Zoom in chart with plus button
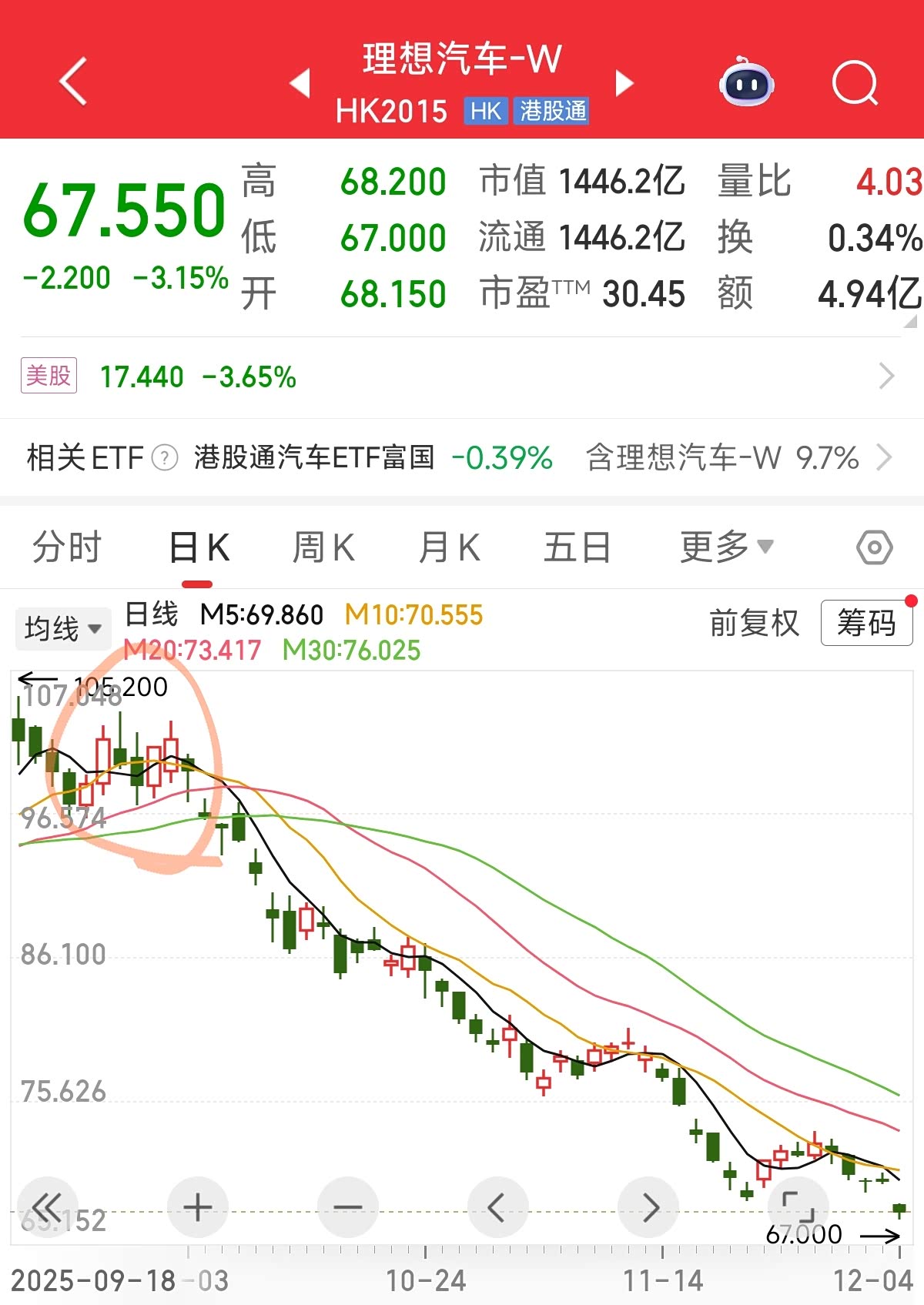The width and height of the screenshot is (924, 1305). click(x=197, y=1207)
